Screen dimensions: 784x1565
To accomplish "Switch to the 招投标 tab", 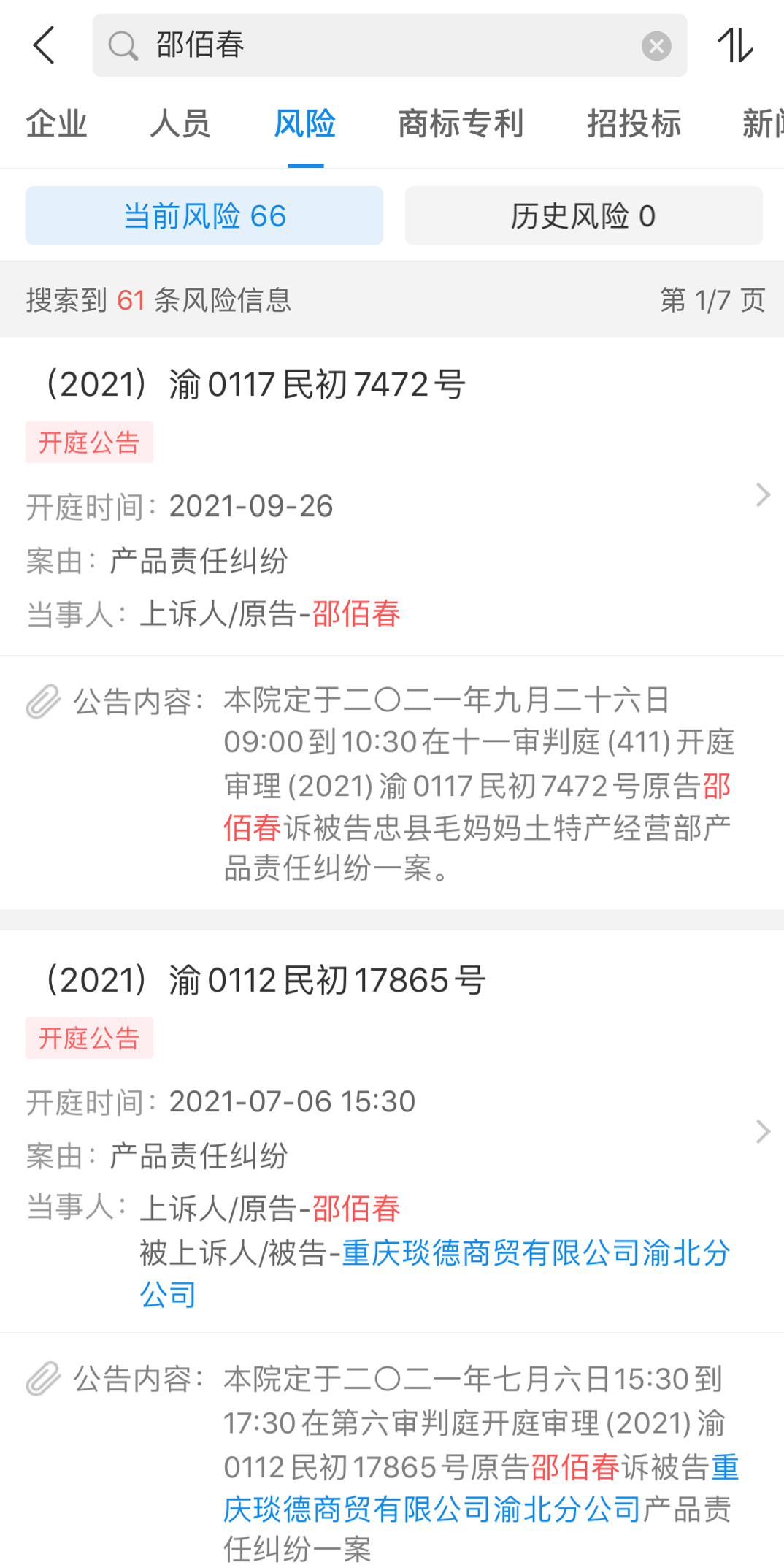I will (x=634, y=123).
